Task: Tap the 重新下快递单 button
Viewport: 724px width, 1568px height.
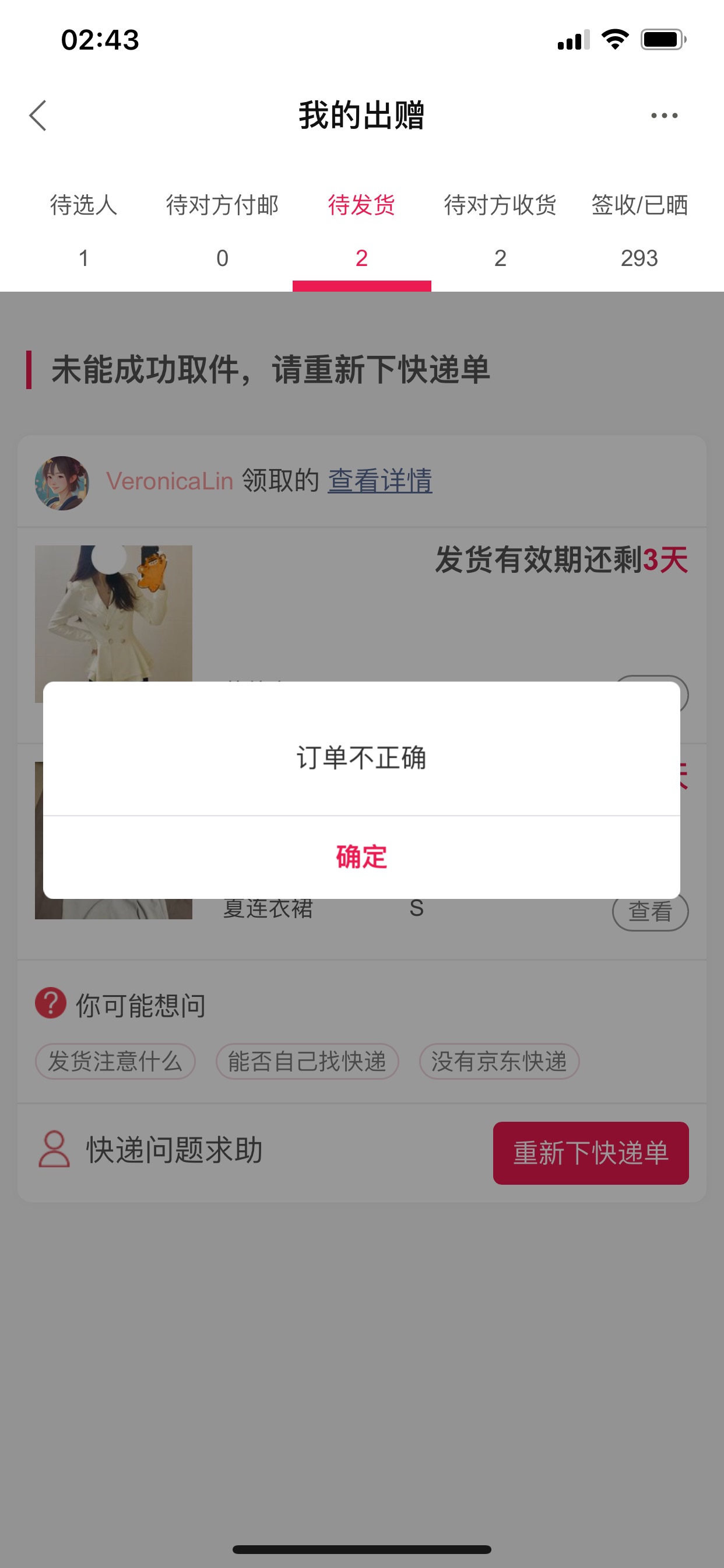Action: click(591, 1153)
